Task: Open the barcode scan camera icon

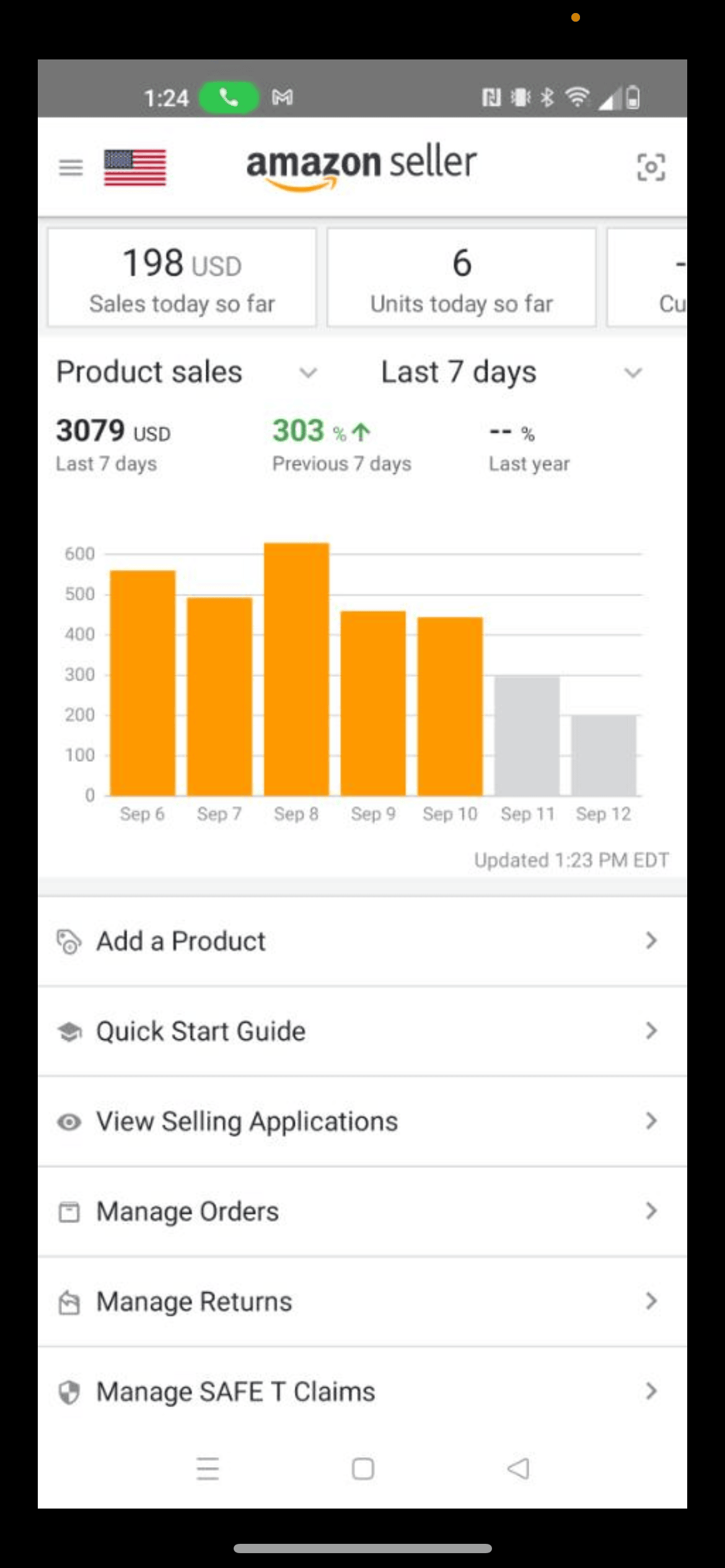Action: coord(651,167)
